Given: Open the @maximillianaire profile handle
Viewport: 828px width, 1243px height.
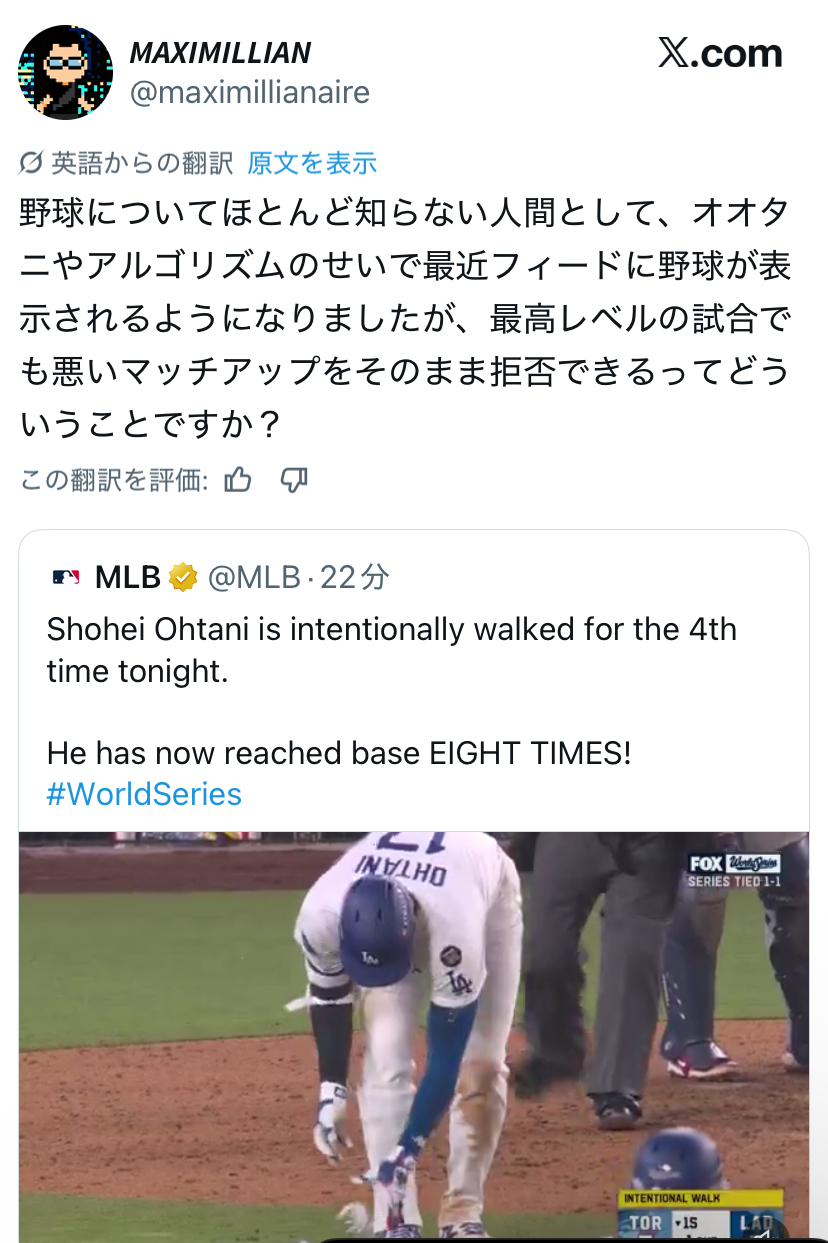Looking at the screenshot, I should (x=250, y=93).
